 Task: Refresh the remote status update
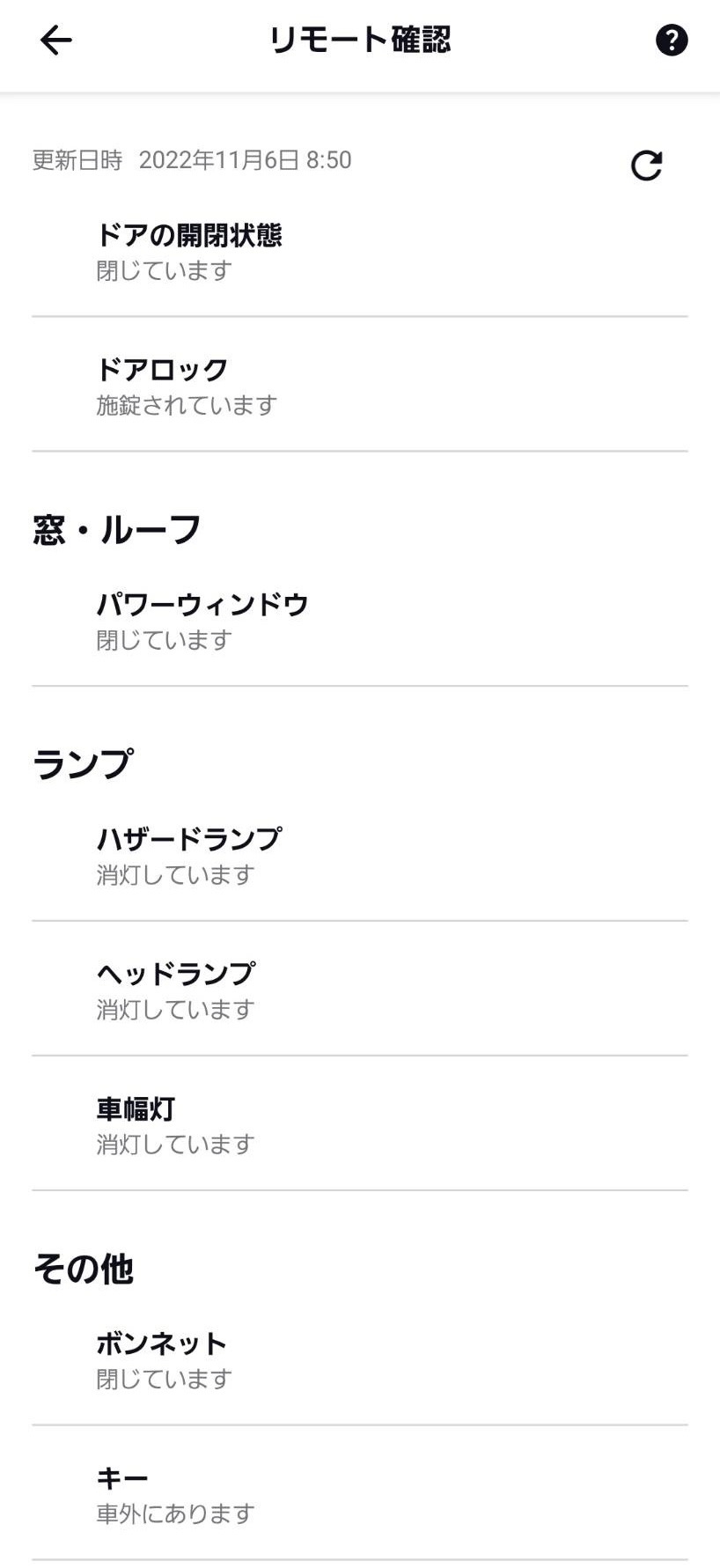[x=647, y=166]
